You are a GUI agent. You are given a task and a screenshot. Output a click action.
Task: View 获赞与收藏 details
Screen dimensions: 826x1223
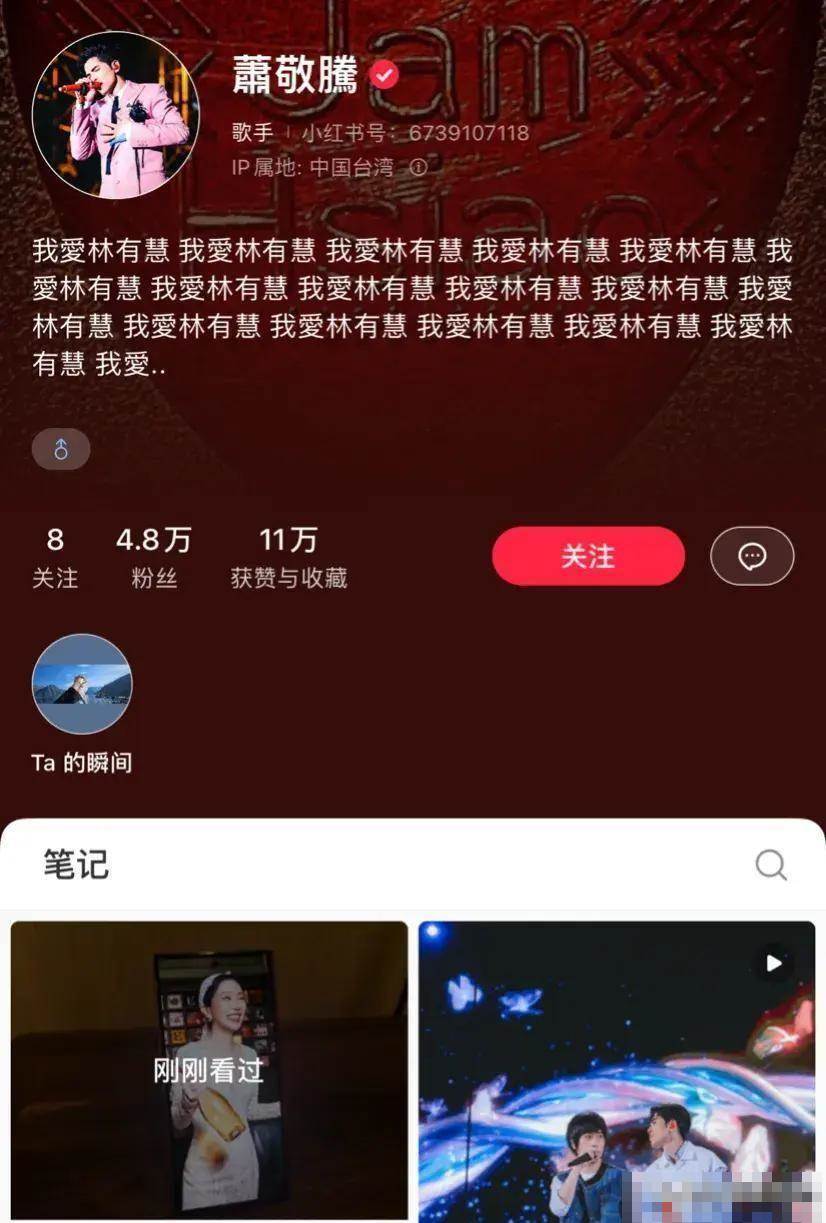coord(288,558)
